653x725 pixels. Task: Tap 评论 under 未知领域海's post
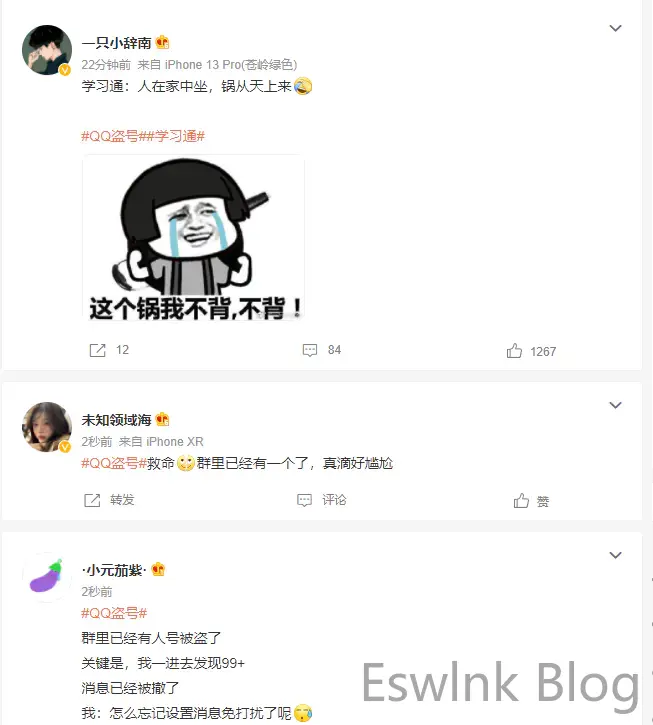click(322, 500)
